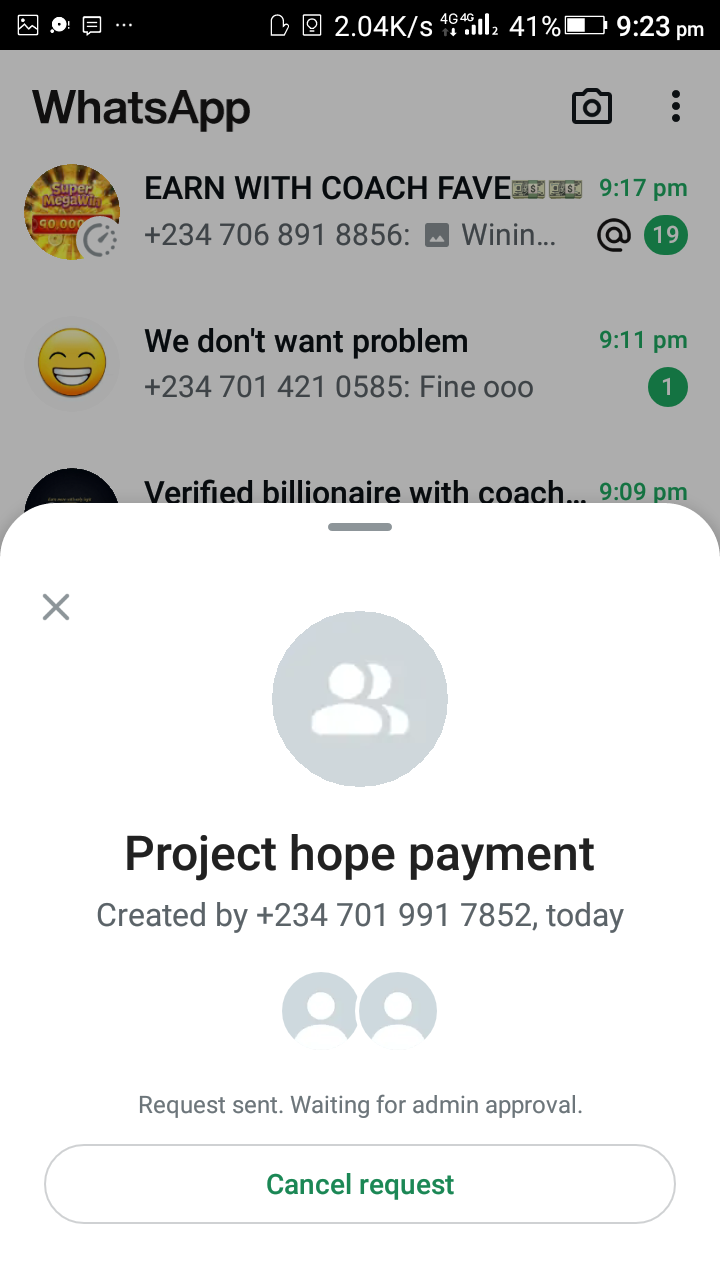Open the WhatsApp camera
The height and width of the screenshot is (1280, 720).
[x=591, y=107]
